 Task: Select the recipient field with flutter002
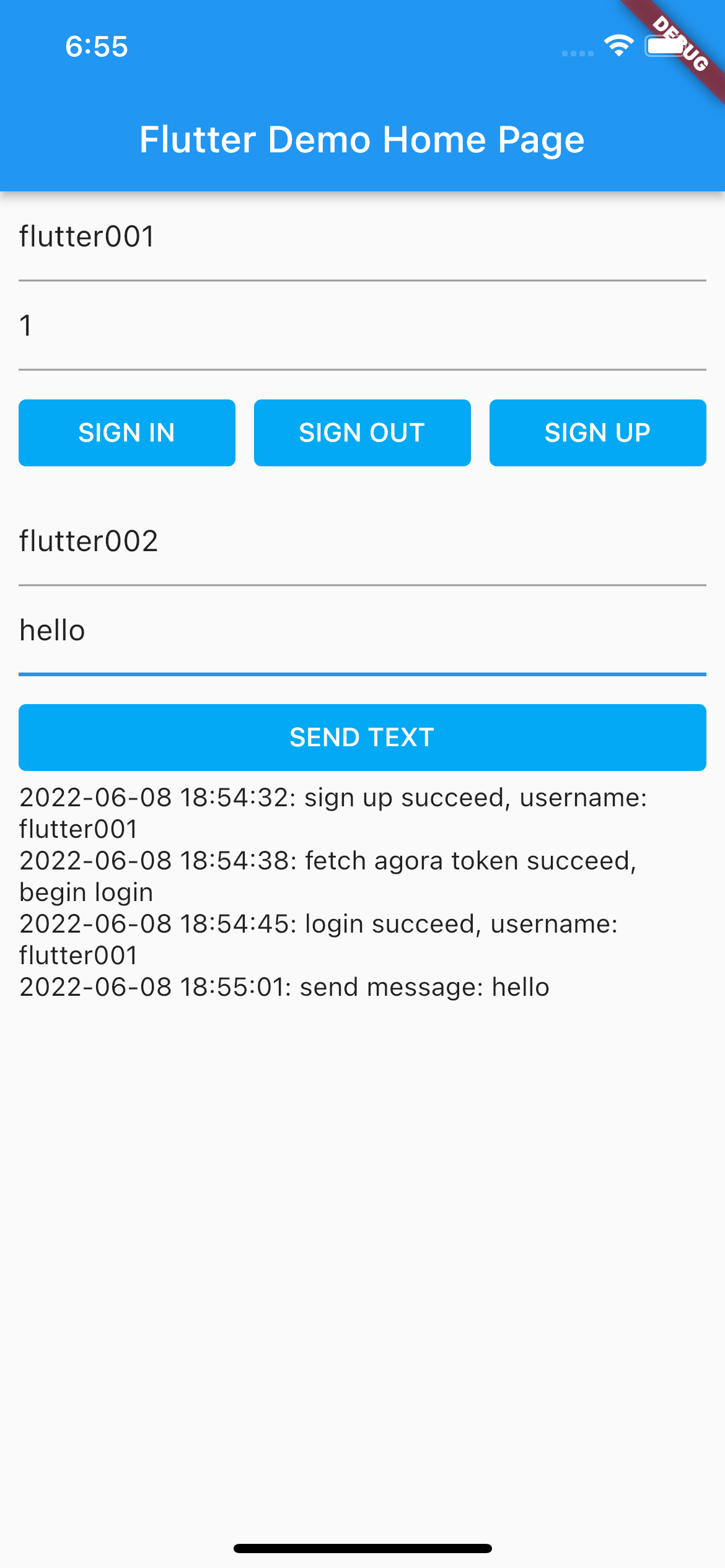(x=362, y=542)
